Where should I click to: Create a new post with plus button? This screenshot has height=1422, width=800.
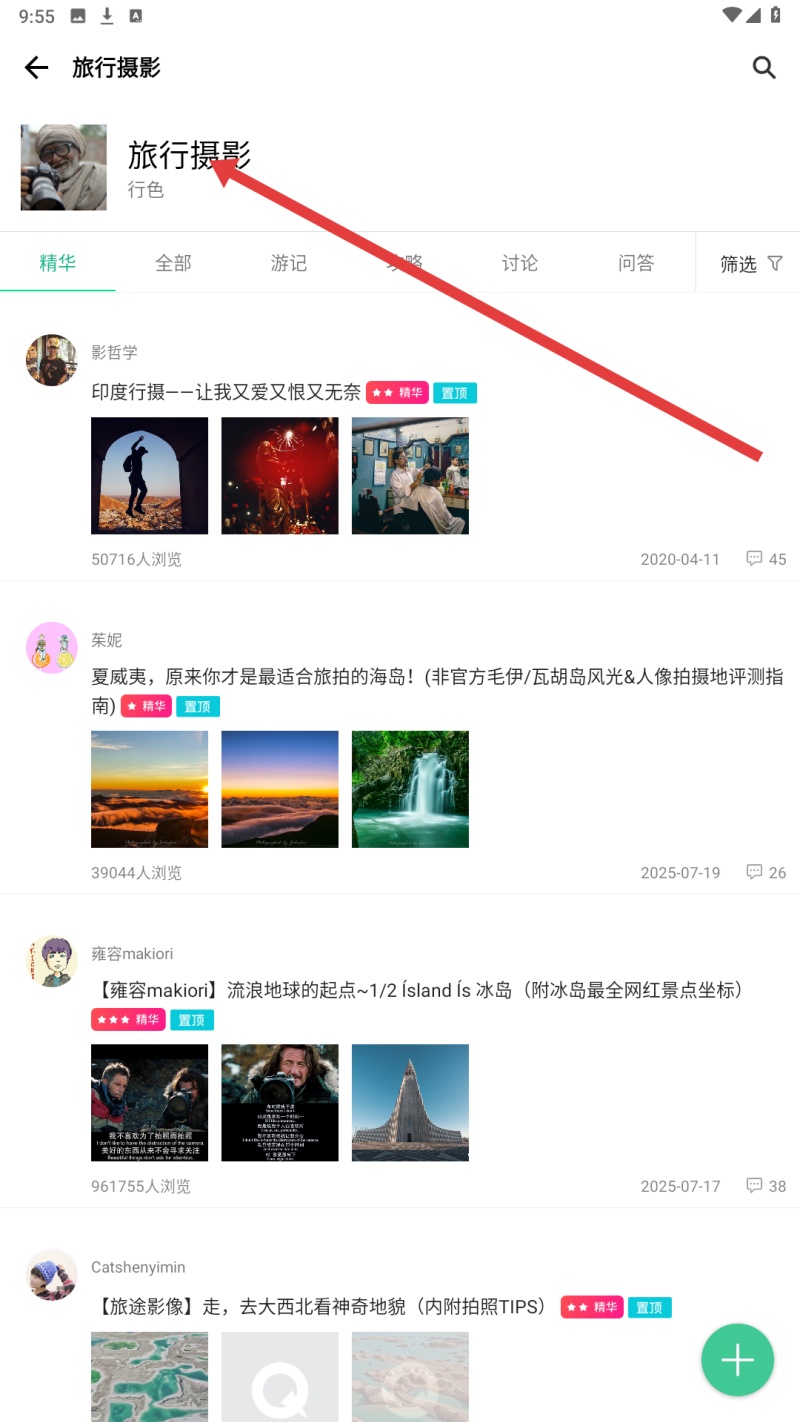pyautogui.click(x=738, y=1360)
